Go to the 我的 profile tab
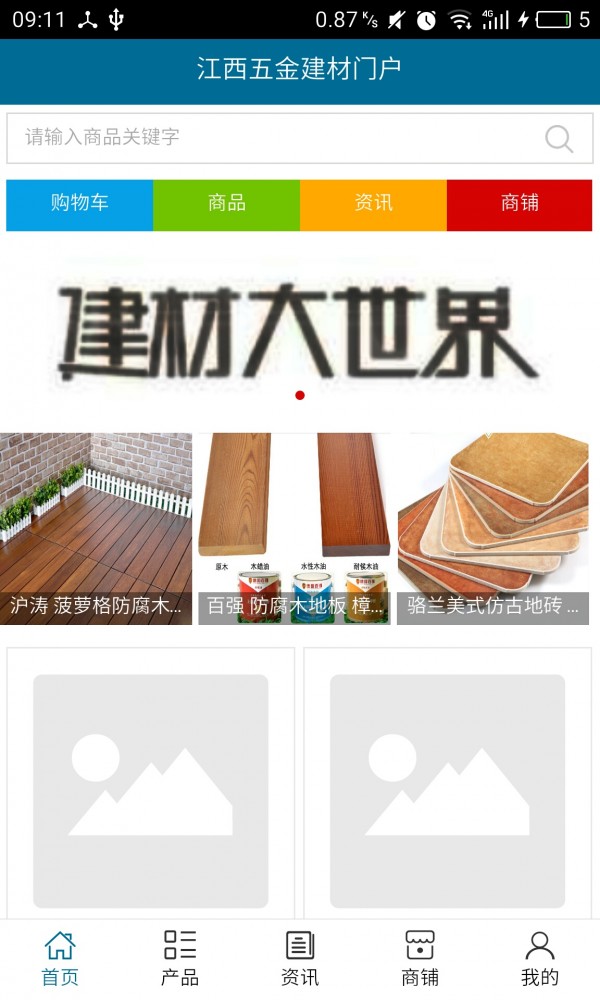 540,958
